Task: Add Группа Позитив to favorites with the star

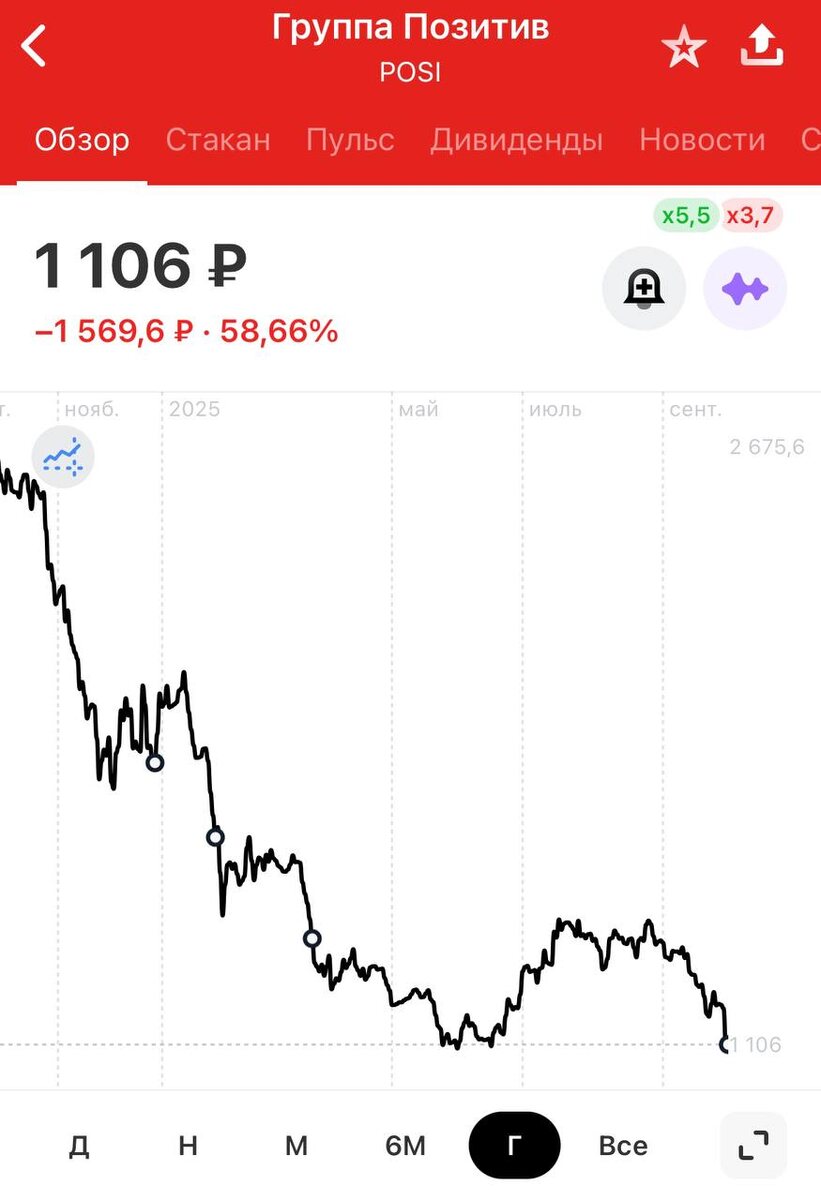Action: click(x=684, y=46)
